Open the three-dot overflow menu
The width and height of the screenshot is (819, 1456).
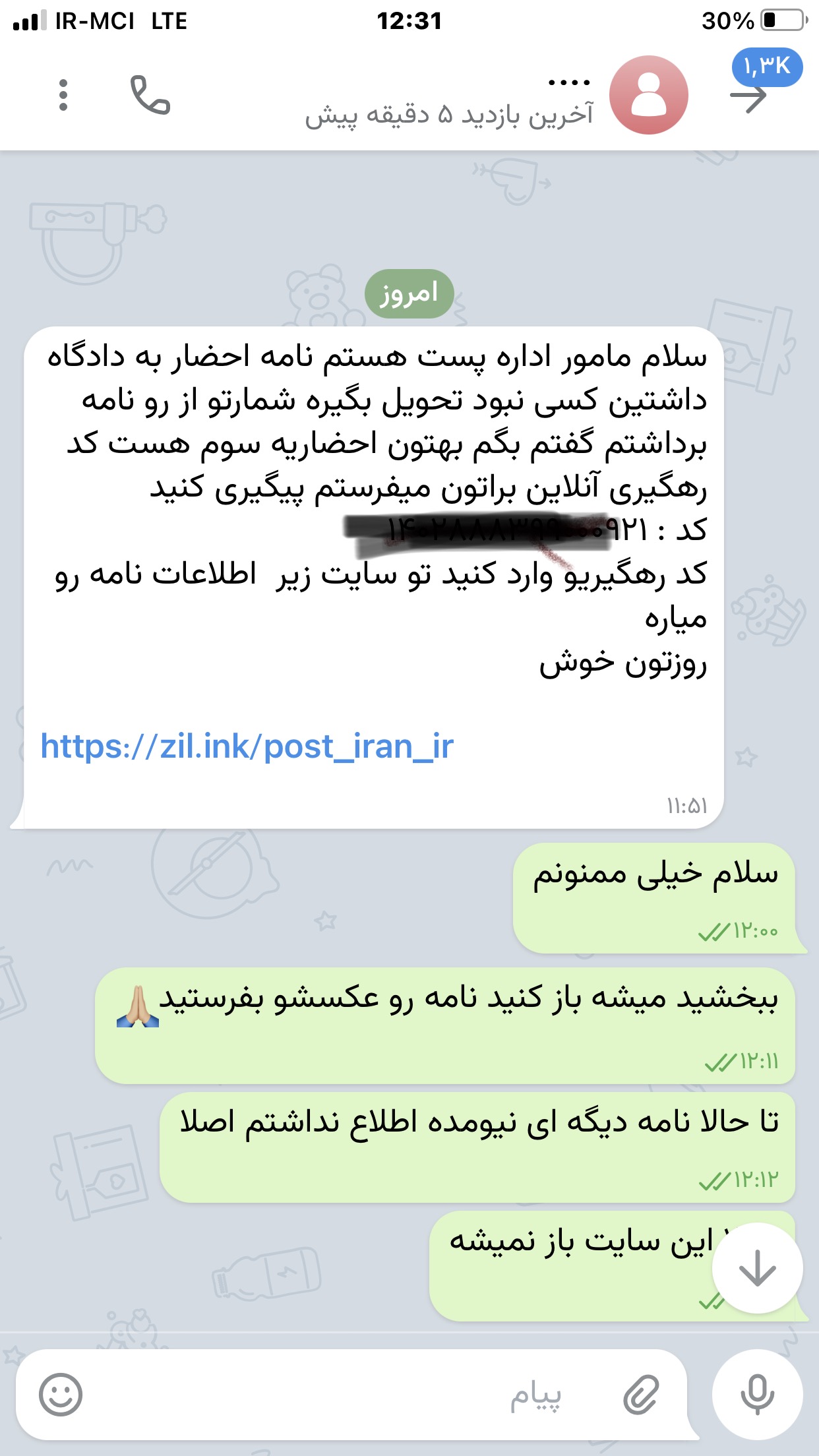[63, 96]
